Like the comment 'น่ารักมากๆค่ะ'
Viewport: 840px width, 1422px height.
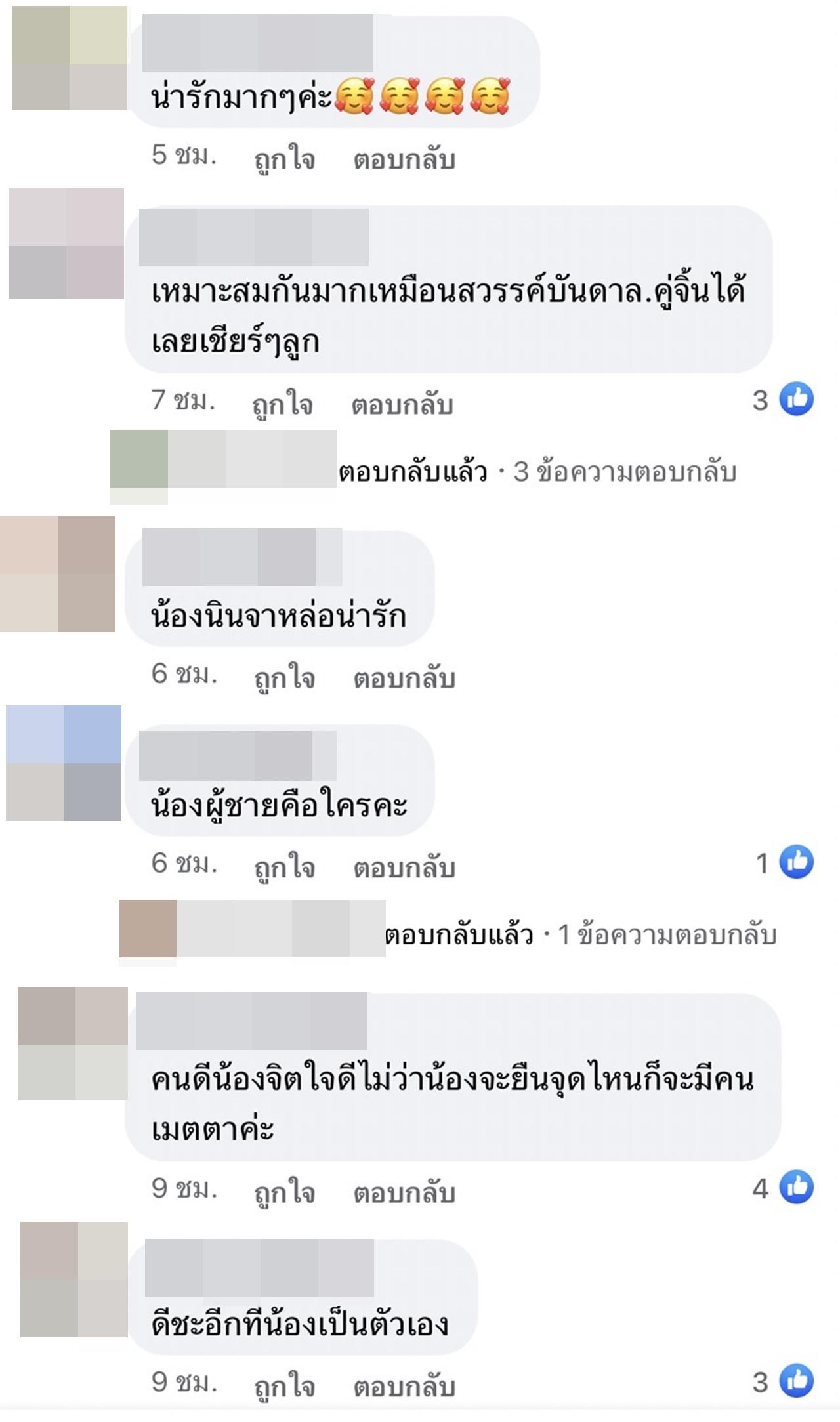tap(284, 159)
